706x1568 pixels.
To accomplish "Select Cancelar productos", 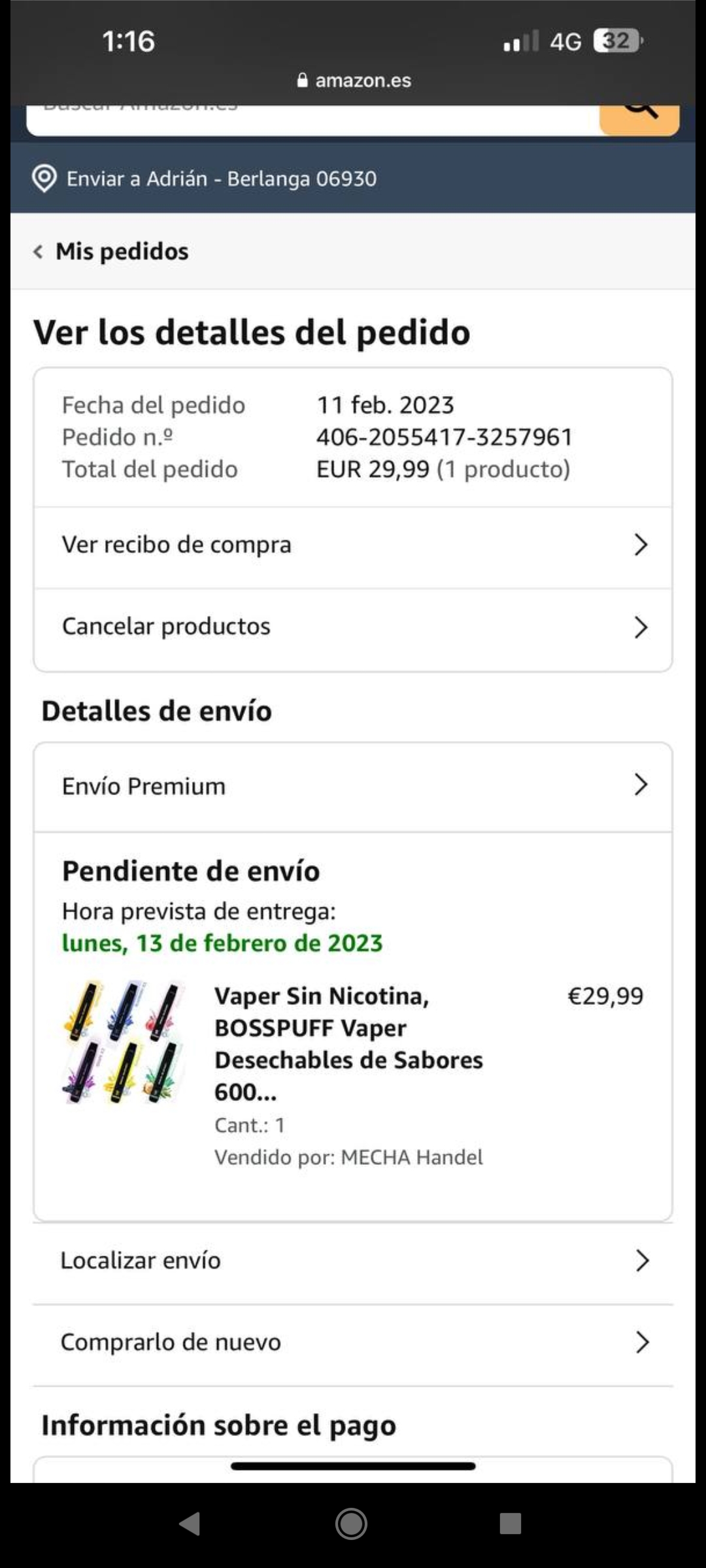I will click(353, 627).
